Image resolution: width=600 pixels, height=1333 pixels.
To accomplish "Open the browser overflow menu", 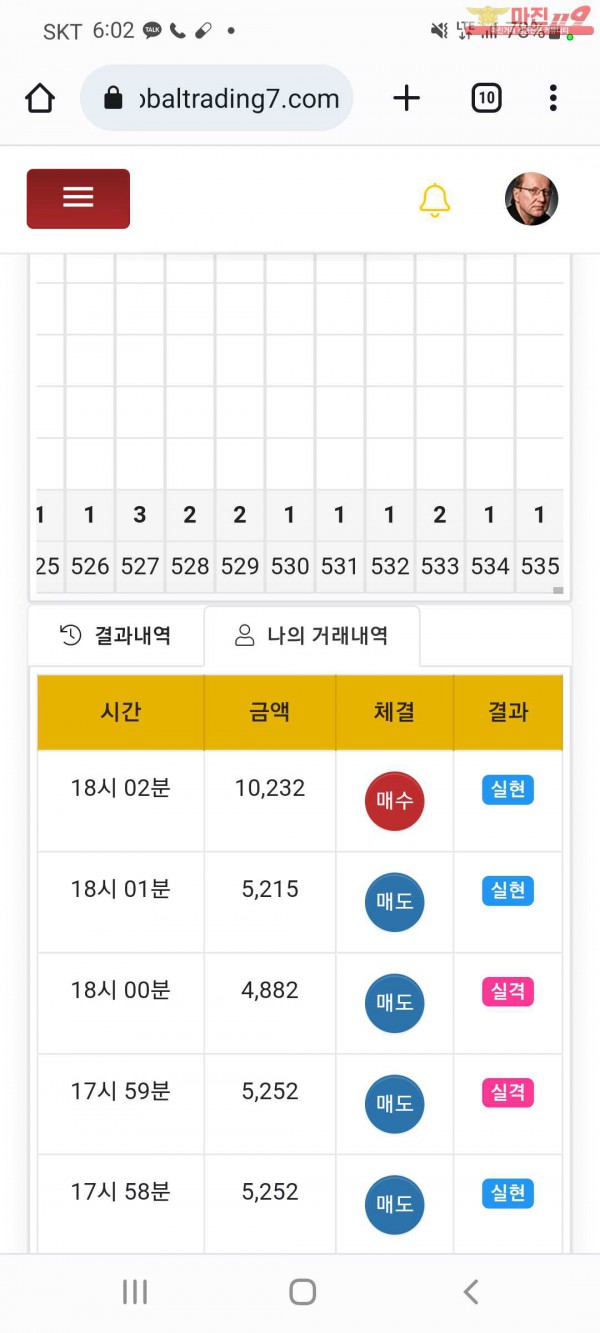I will (x=553, y=98).
